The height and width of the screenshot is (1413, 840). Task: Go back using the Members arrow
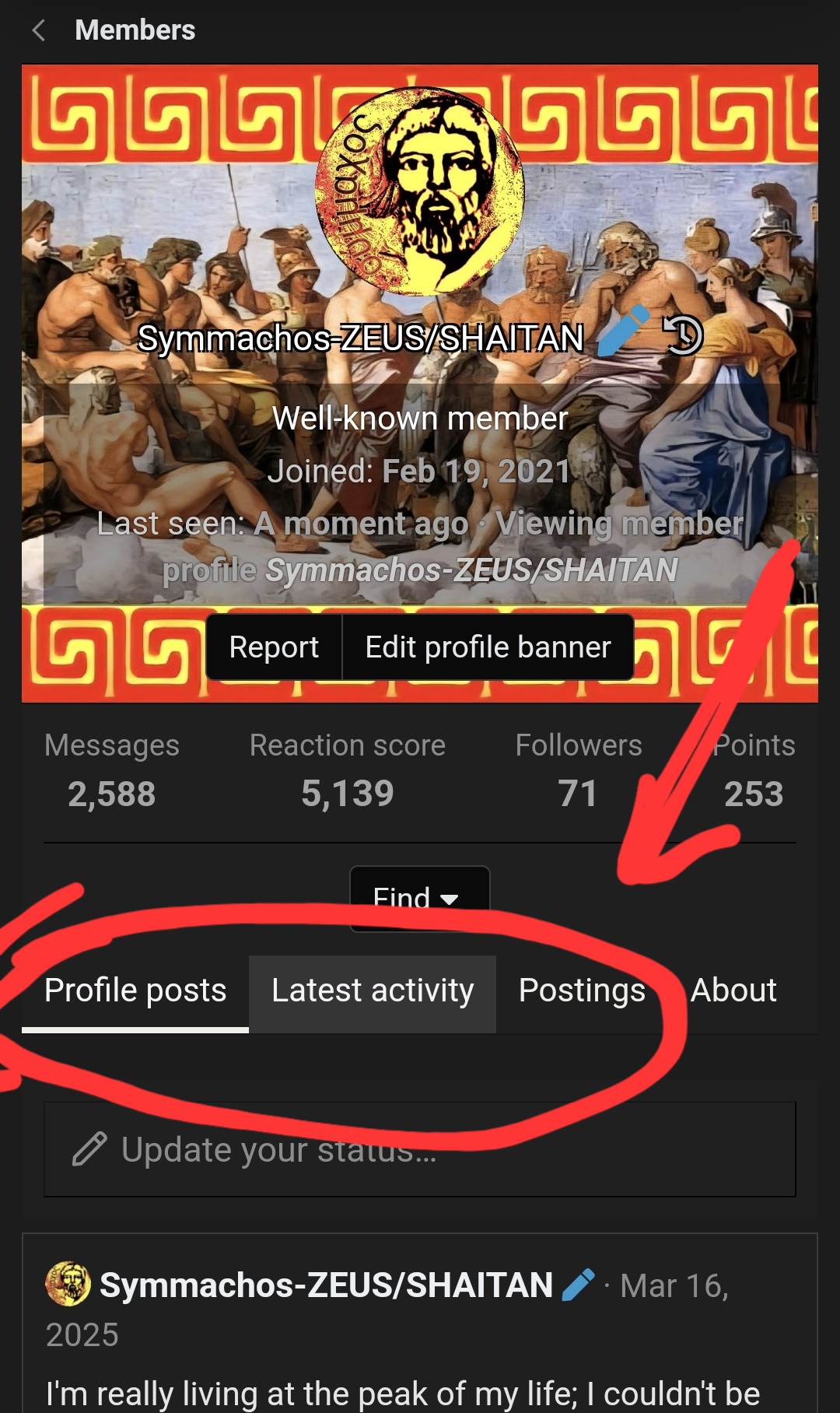click(x=39, y=30)
